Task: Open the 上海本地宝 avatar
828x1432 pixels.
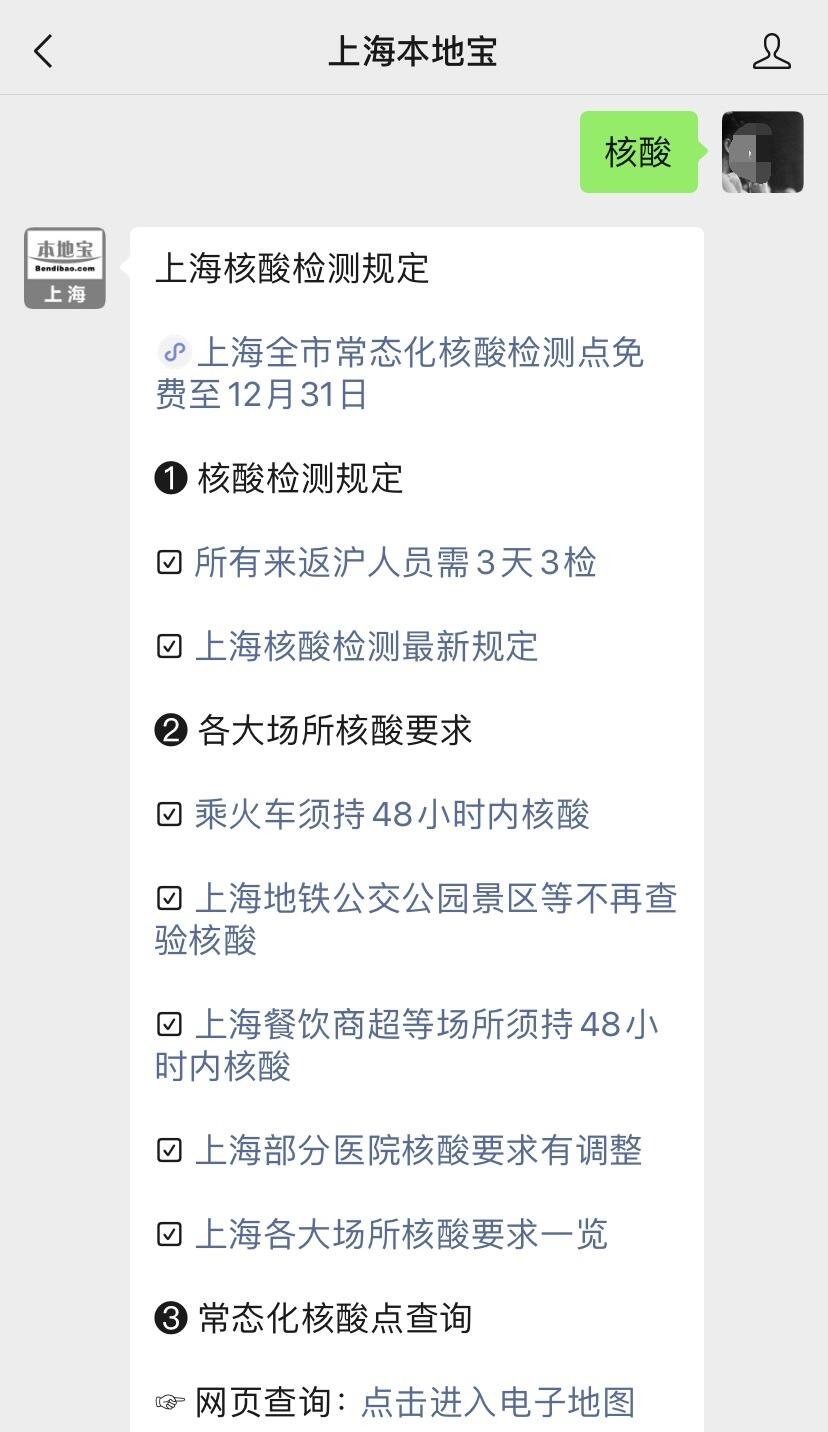Action: point(65,268)
